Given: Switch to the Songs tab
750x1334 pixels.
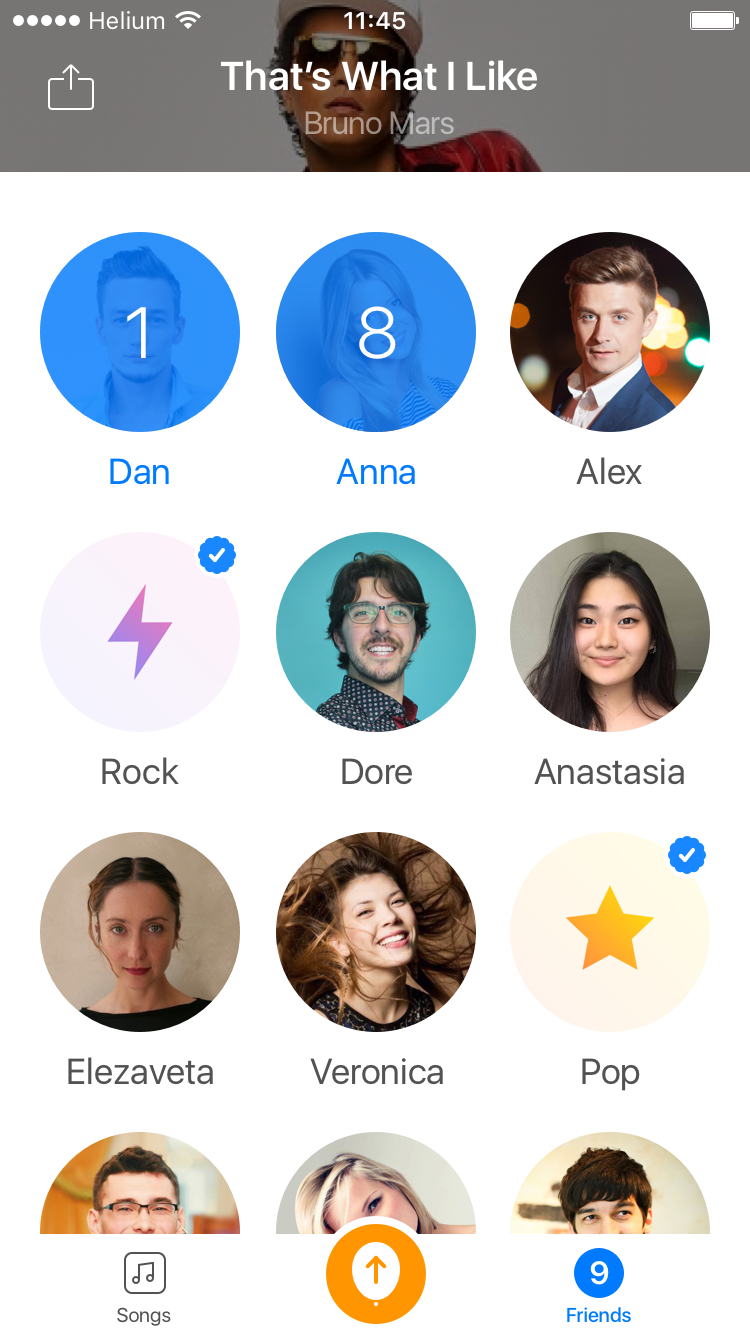Looking at the screenshot, I should pyautogui.click(x=144, y=1288).
